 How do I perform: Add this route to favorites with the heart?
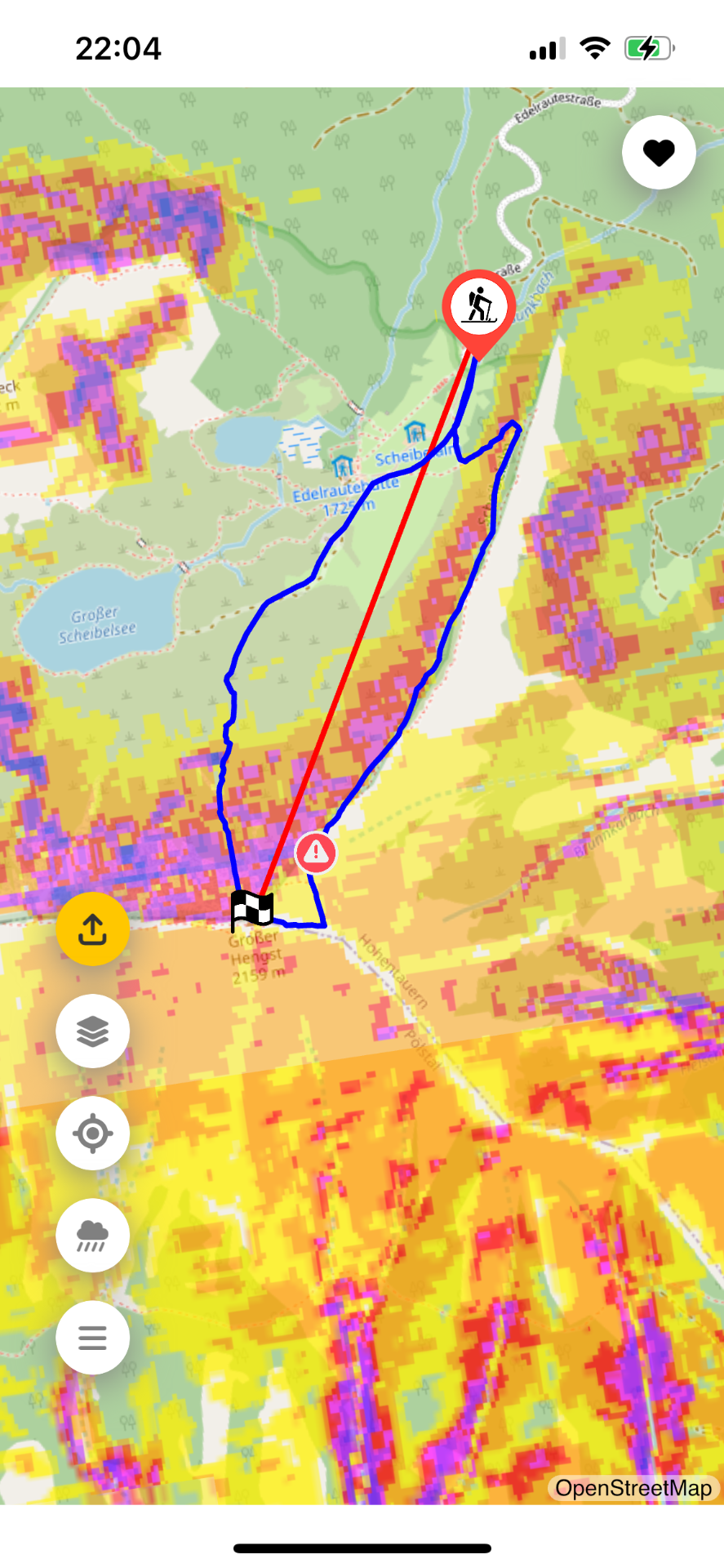point(659,152)
